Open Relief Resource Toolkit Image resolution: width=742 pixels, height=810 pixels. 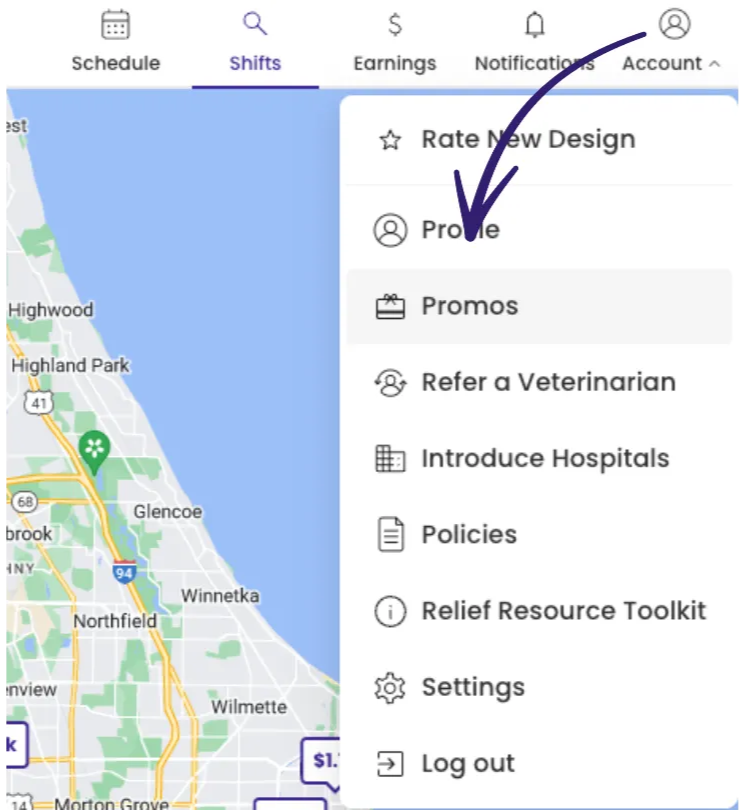563,611
